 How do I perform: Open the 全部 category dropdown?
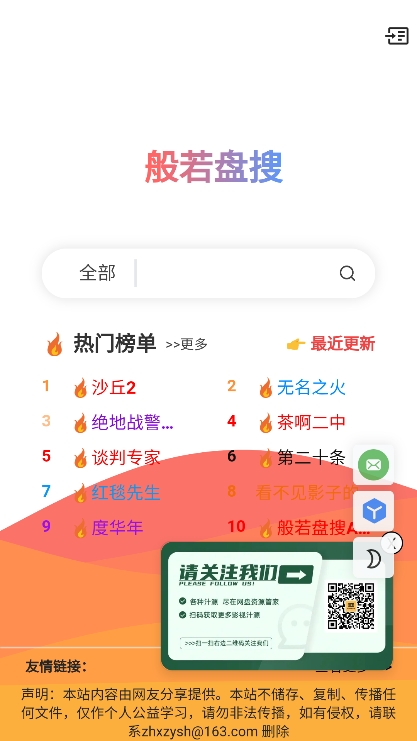(x=97, y=273)
